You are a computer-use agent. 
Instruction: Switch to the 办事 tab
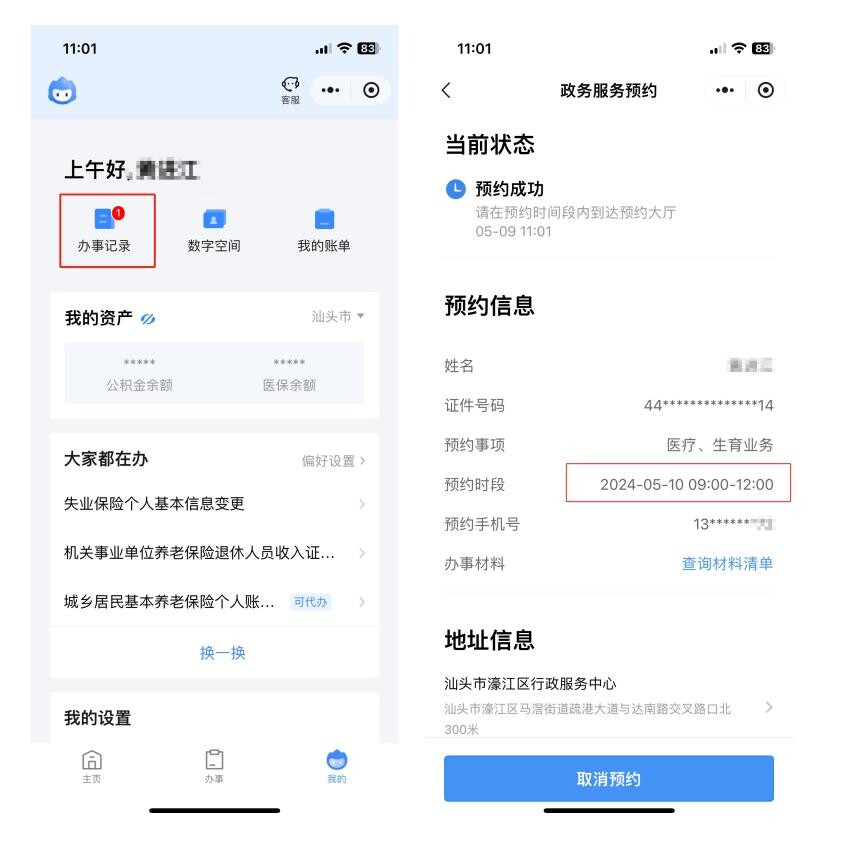[214, 765]
